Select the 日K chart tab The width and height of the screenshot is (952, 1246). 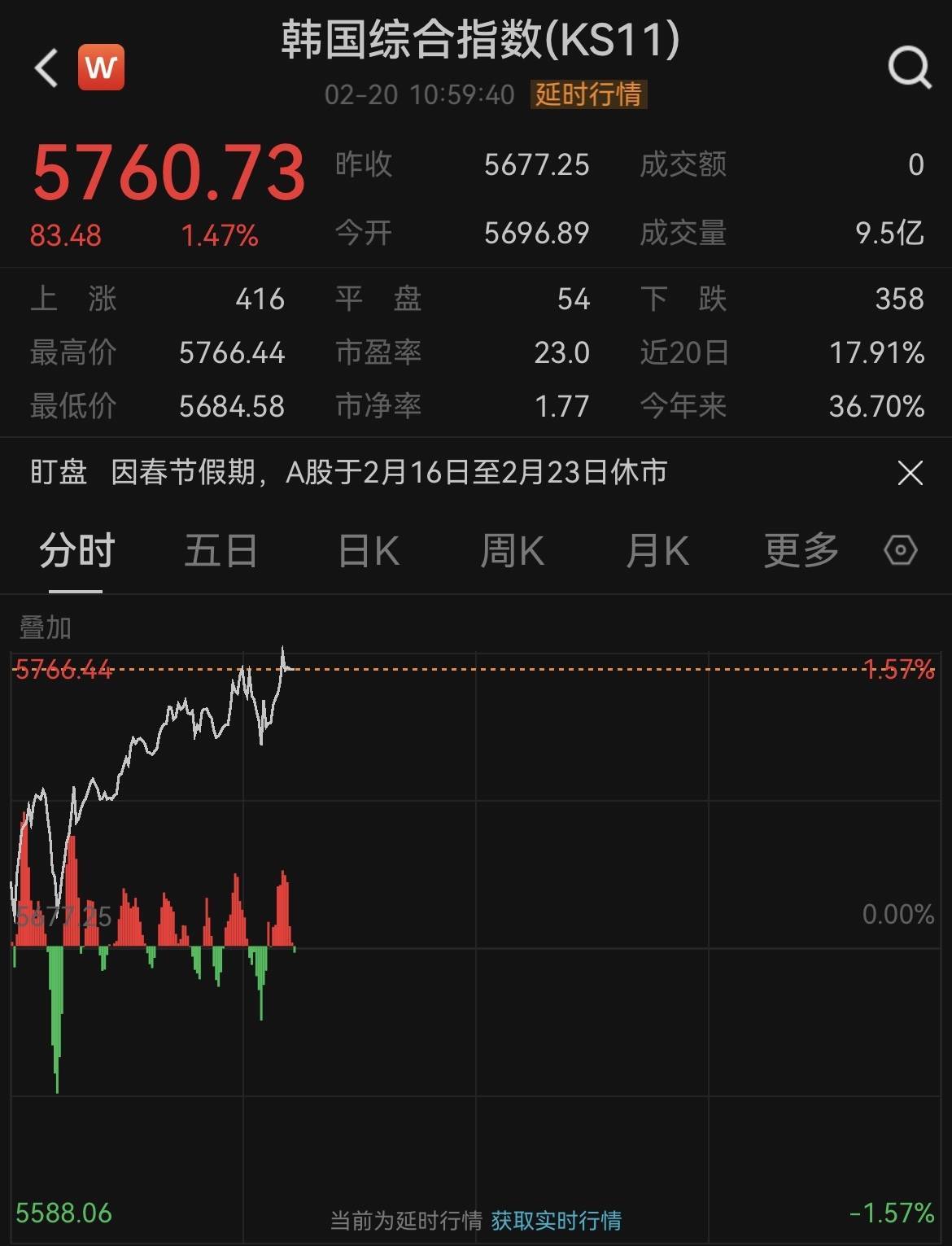369,551
